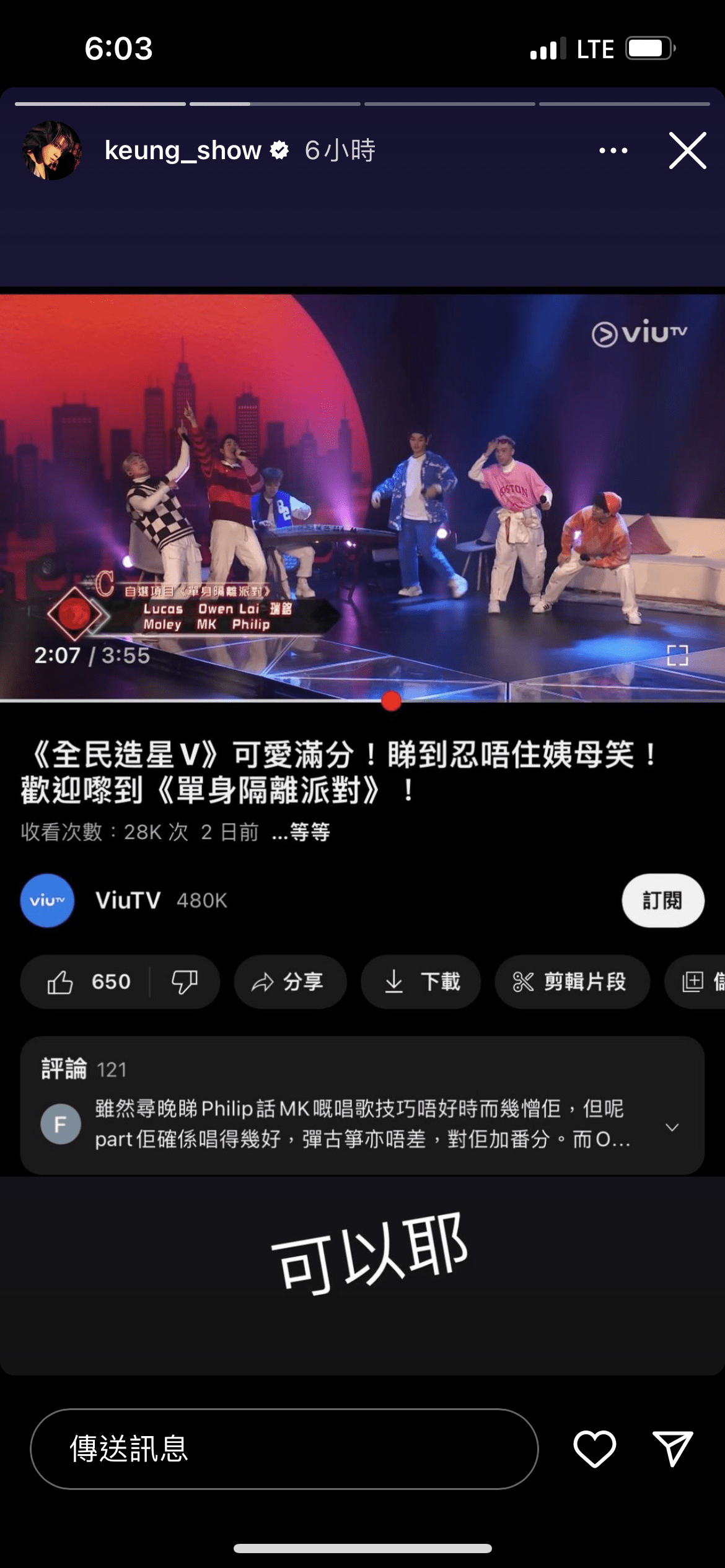
Task: Like this story with the heart
Action: click(x=594, y=1448)
